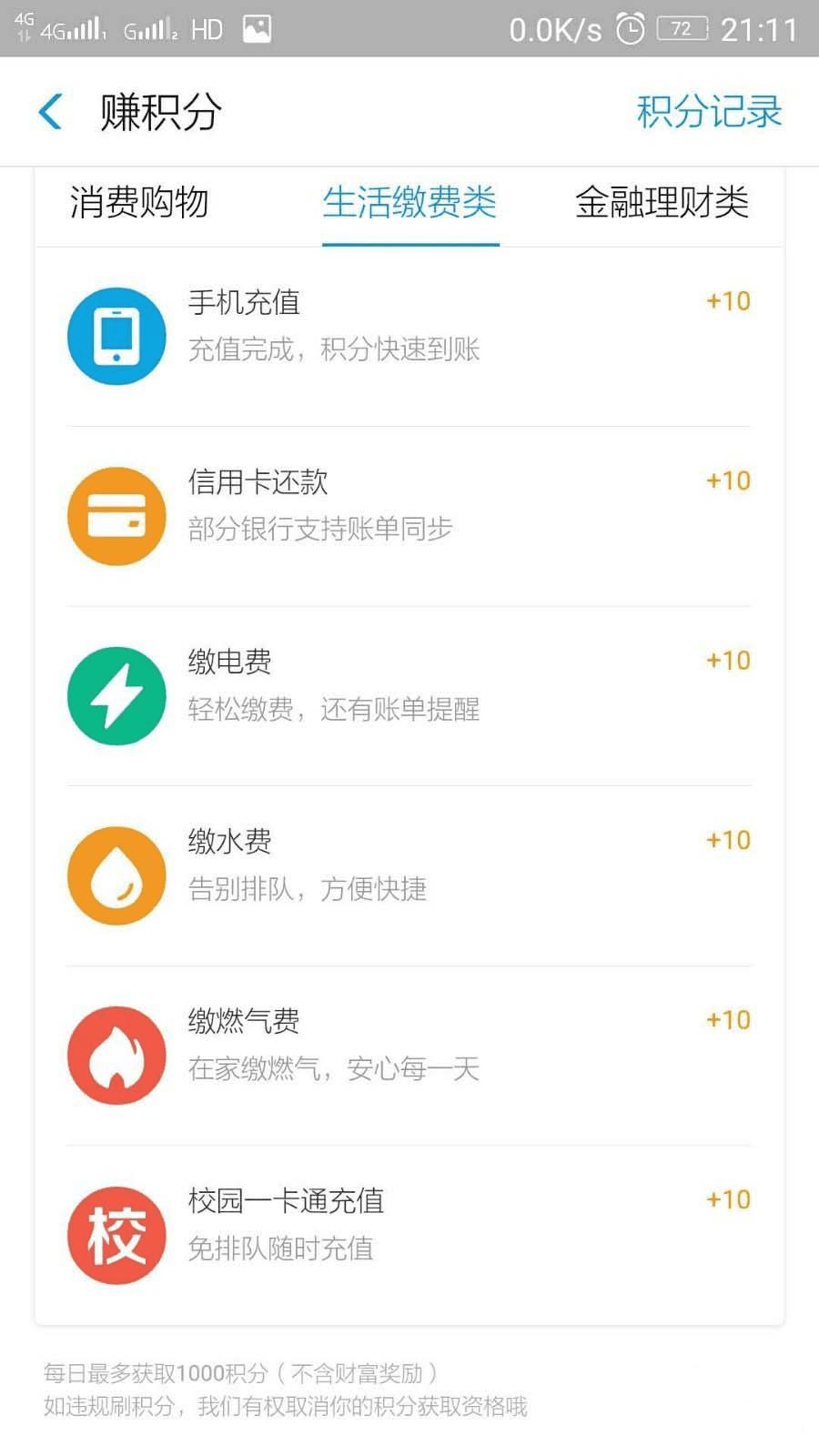Open 积分记录 points history
819x1456 pixels.
709,112
